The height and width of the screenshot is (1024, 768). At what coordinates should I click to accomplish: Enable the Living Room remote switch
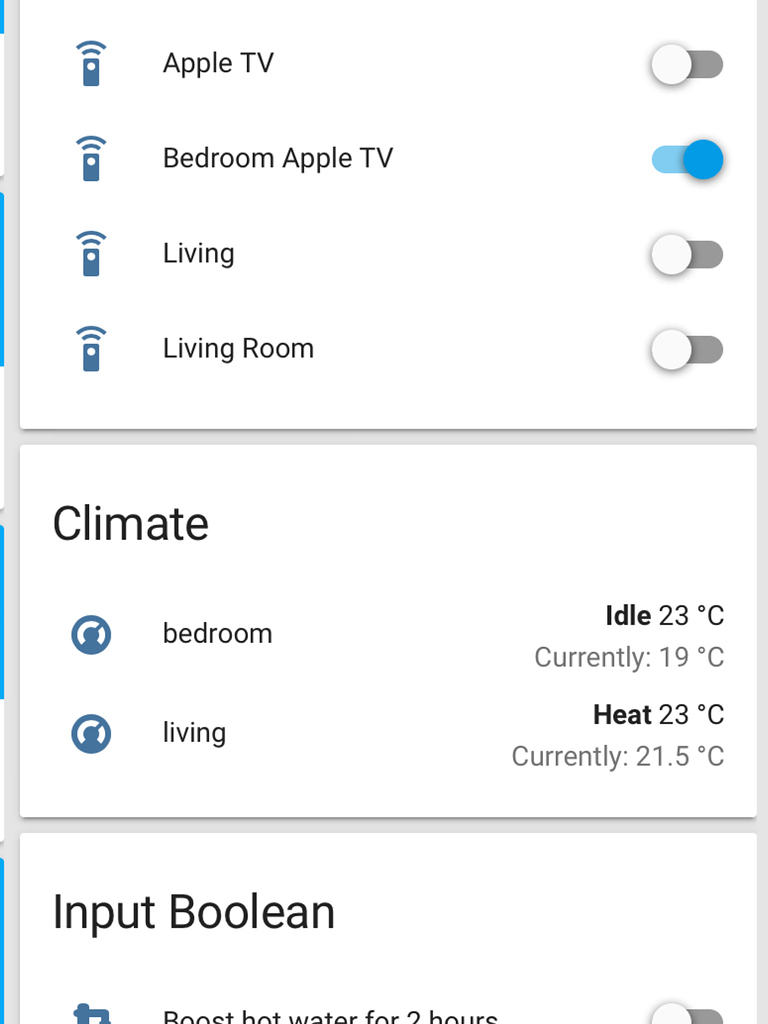(687, 348)
